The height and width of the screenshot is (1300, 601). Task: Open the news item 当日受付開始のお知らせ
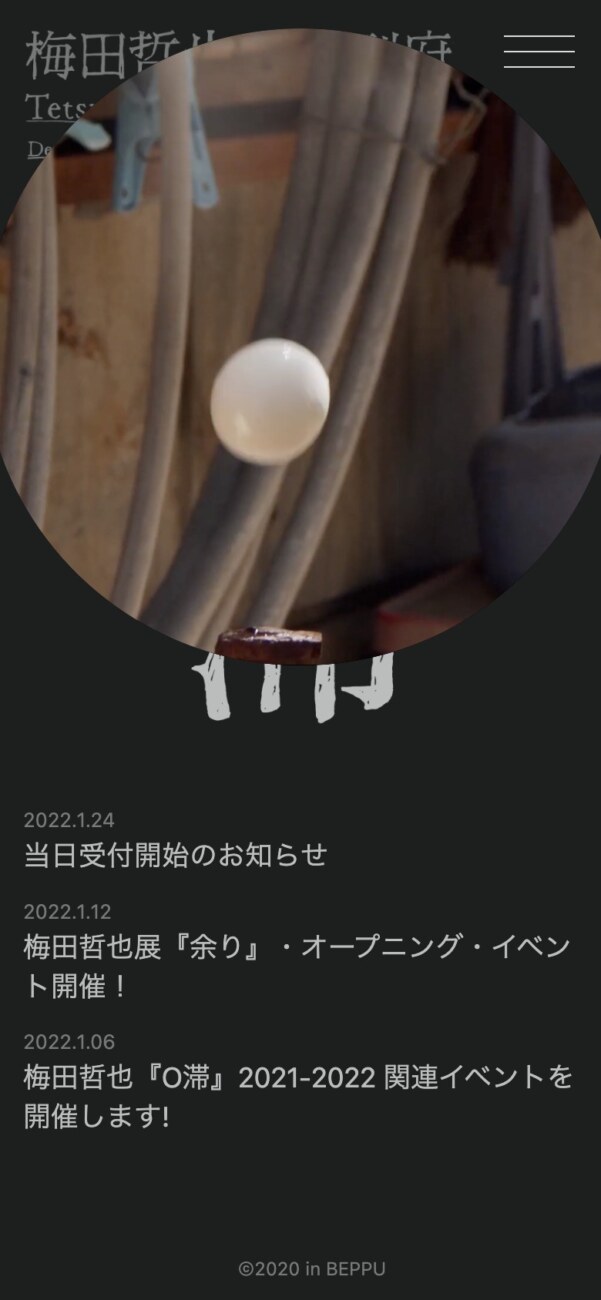(176, 856)
